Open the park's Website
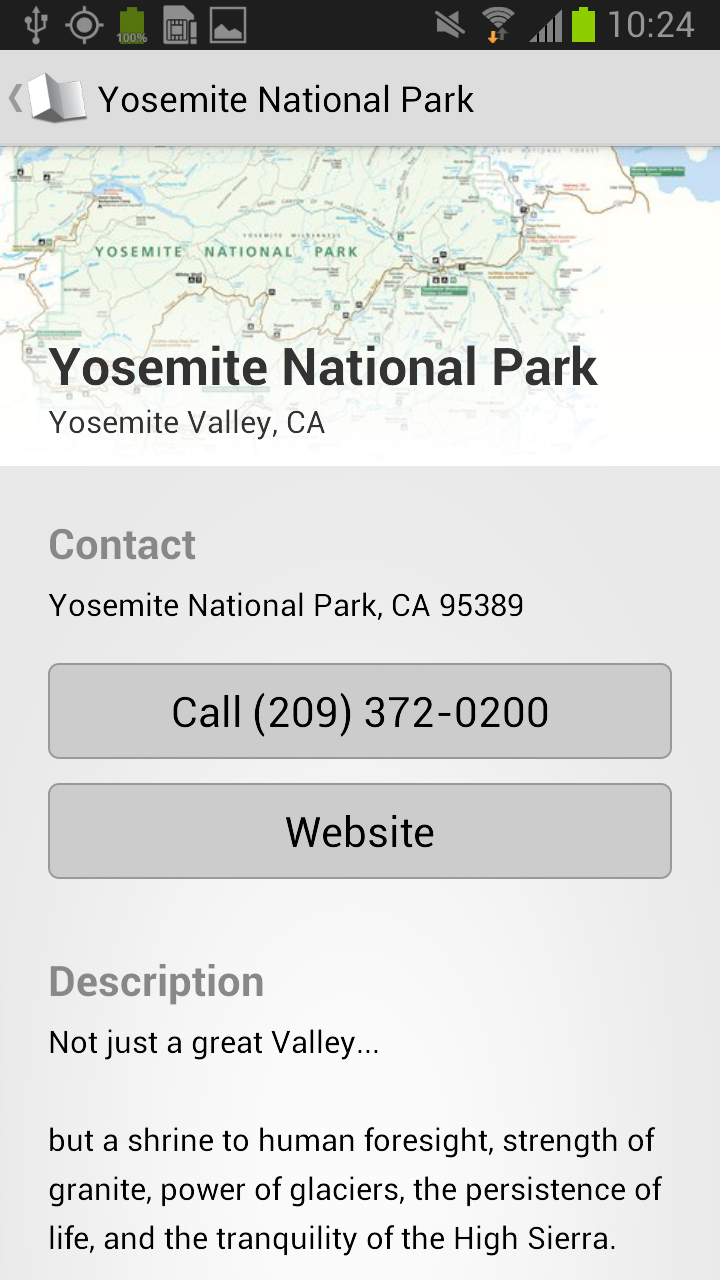720x1280 pixels. pos(360,831)
